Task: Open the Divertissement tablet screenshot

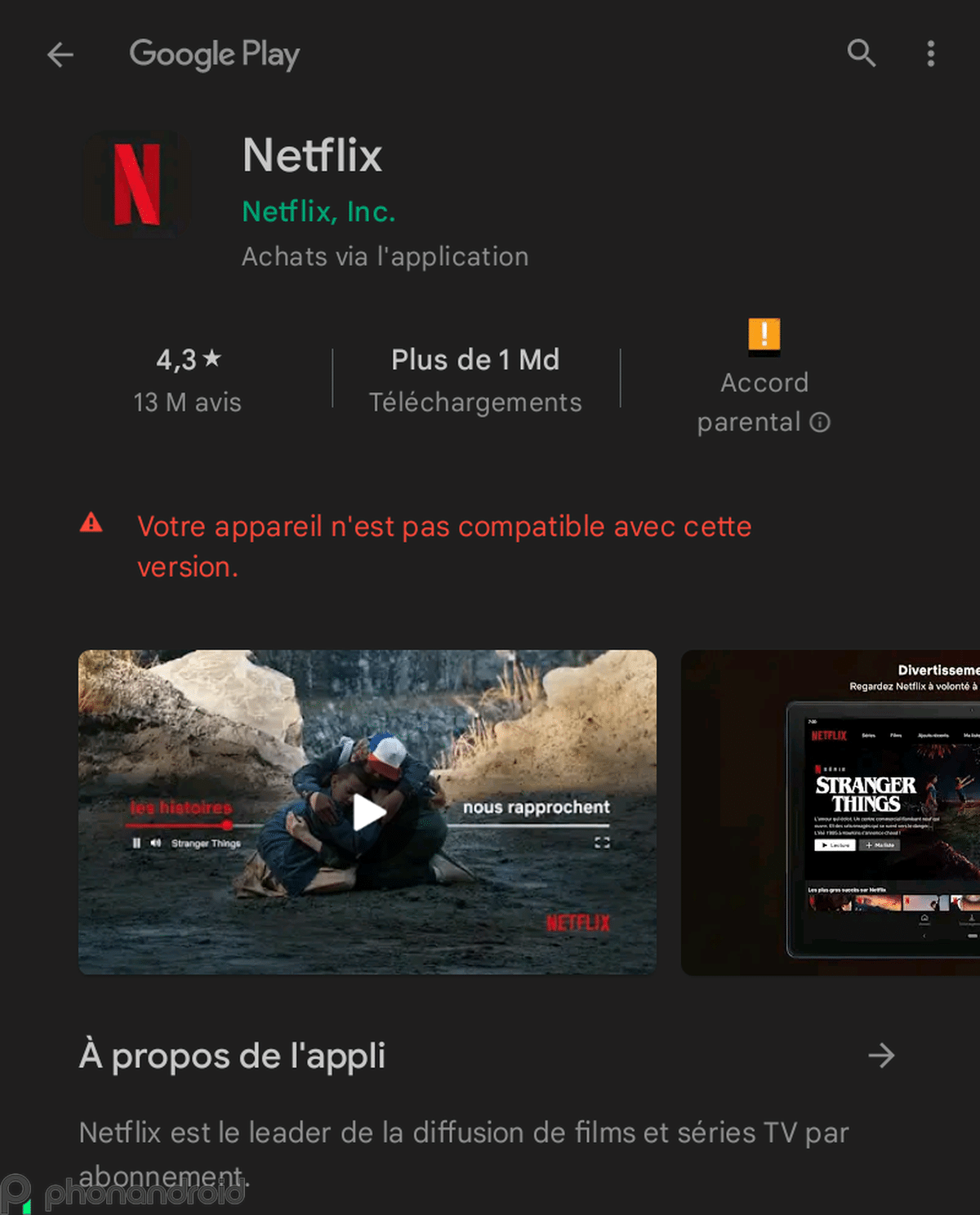Action: point(831,812)
